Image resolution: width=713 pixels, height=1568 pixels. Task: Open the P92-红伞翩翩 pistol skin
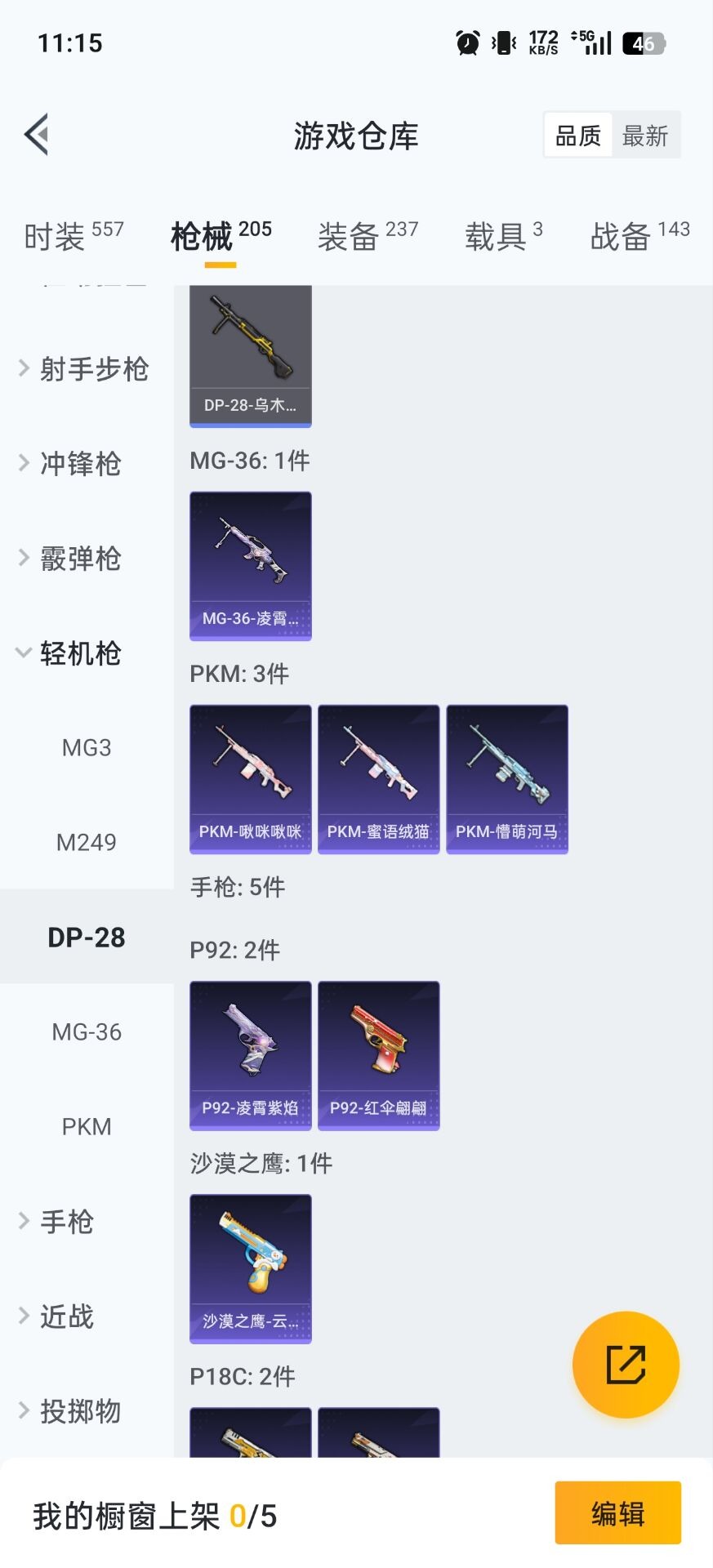coord(378,1055)
